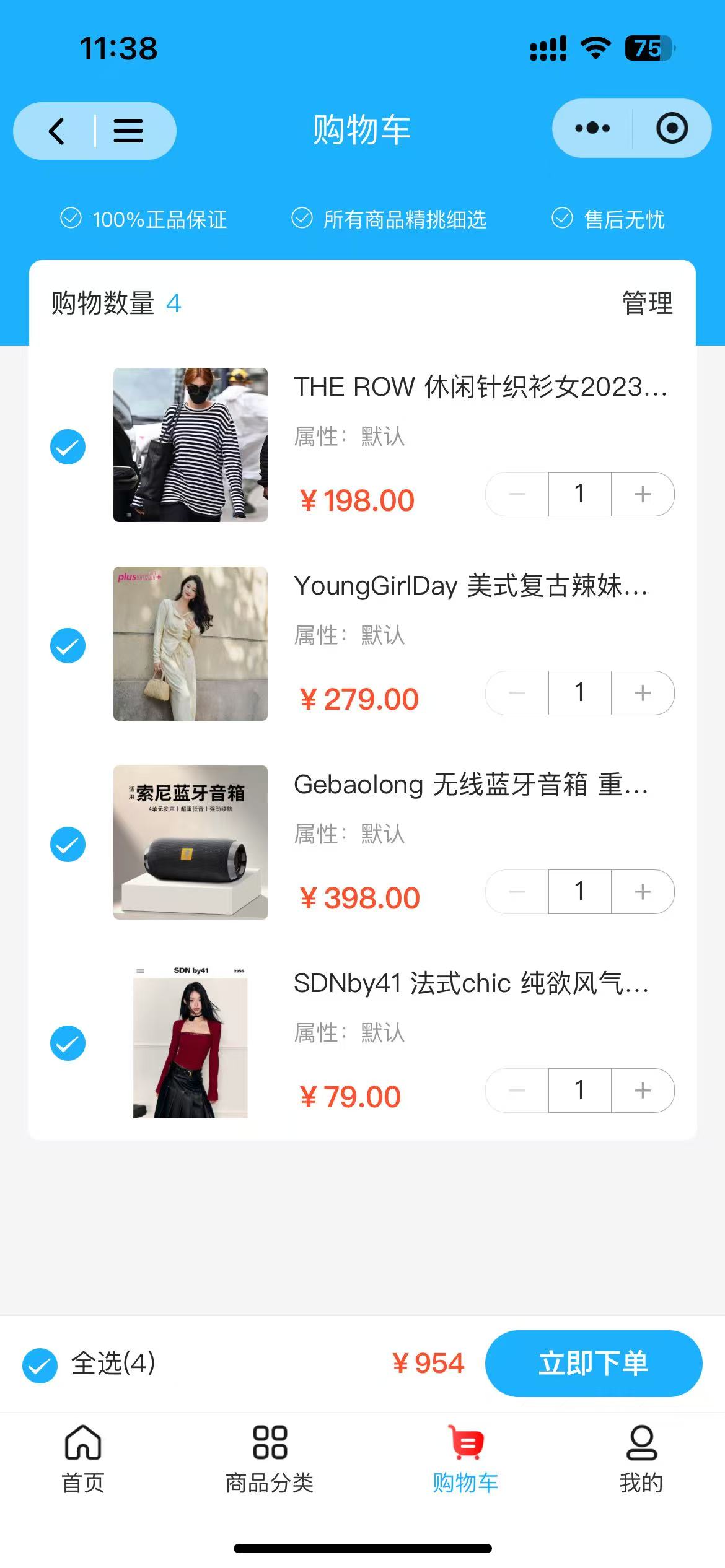Toggle the 全选 select-all checkbox

(39, 1362)
